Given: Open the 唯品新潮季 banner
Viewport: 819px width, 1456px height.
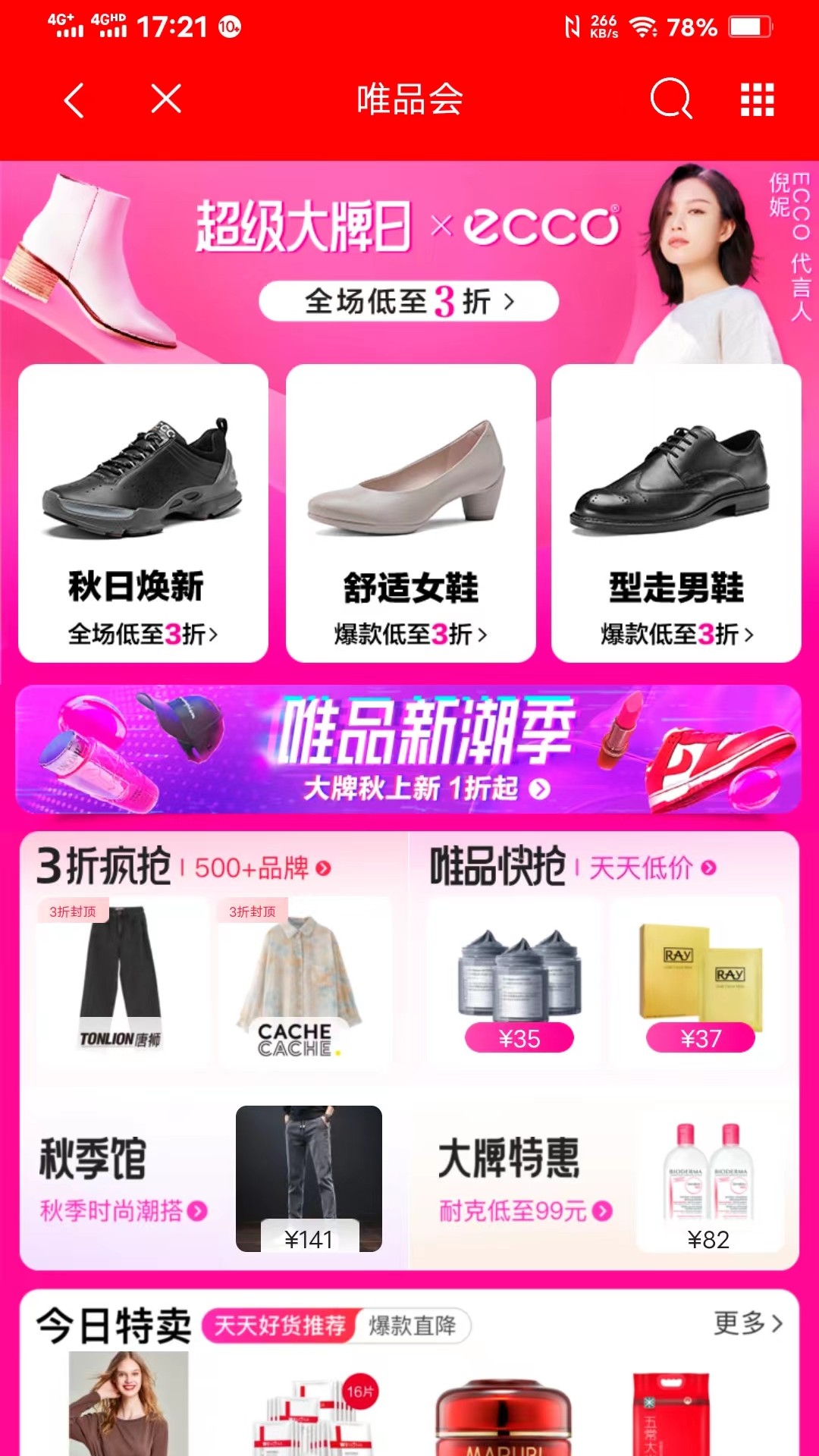Looking at the screenshot, I should coord(409,749).
